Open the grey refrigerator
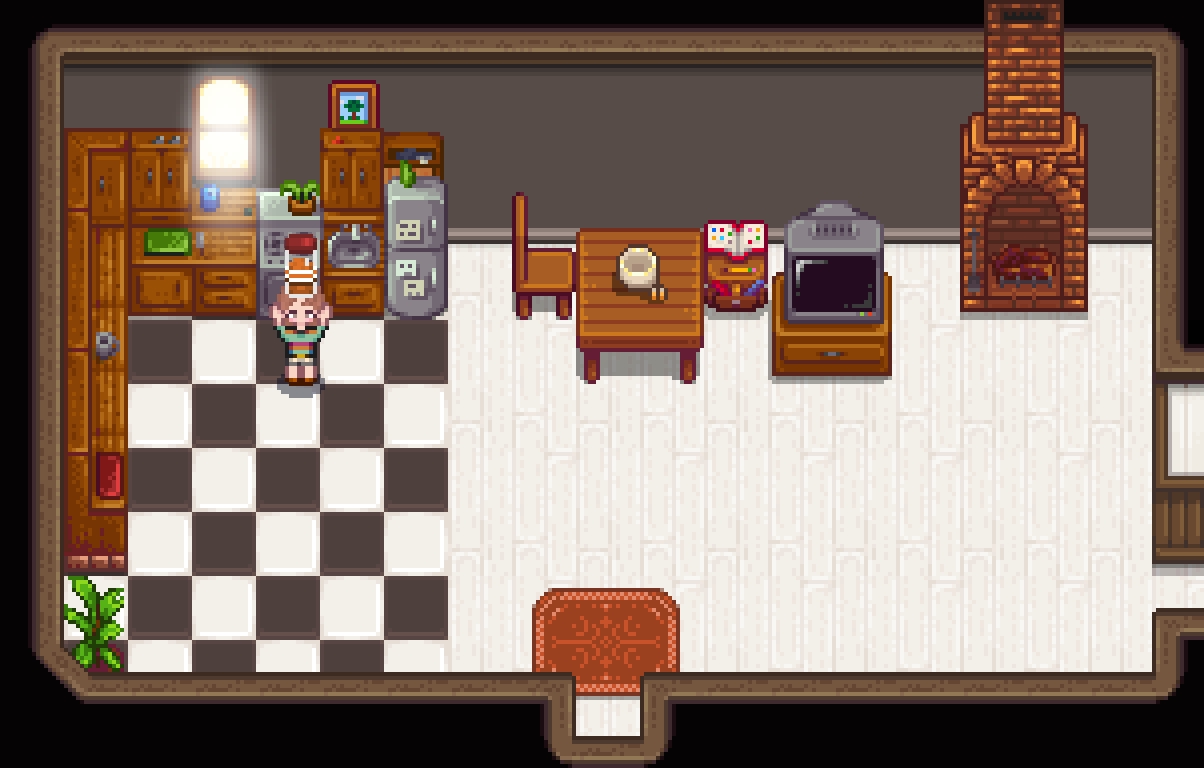Viewport: 1204px width, 768px height. tap(415, 250)
